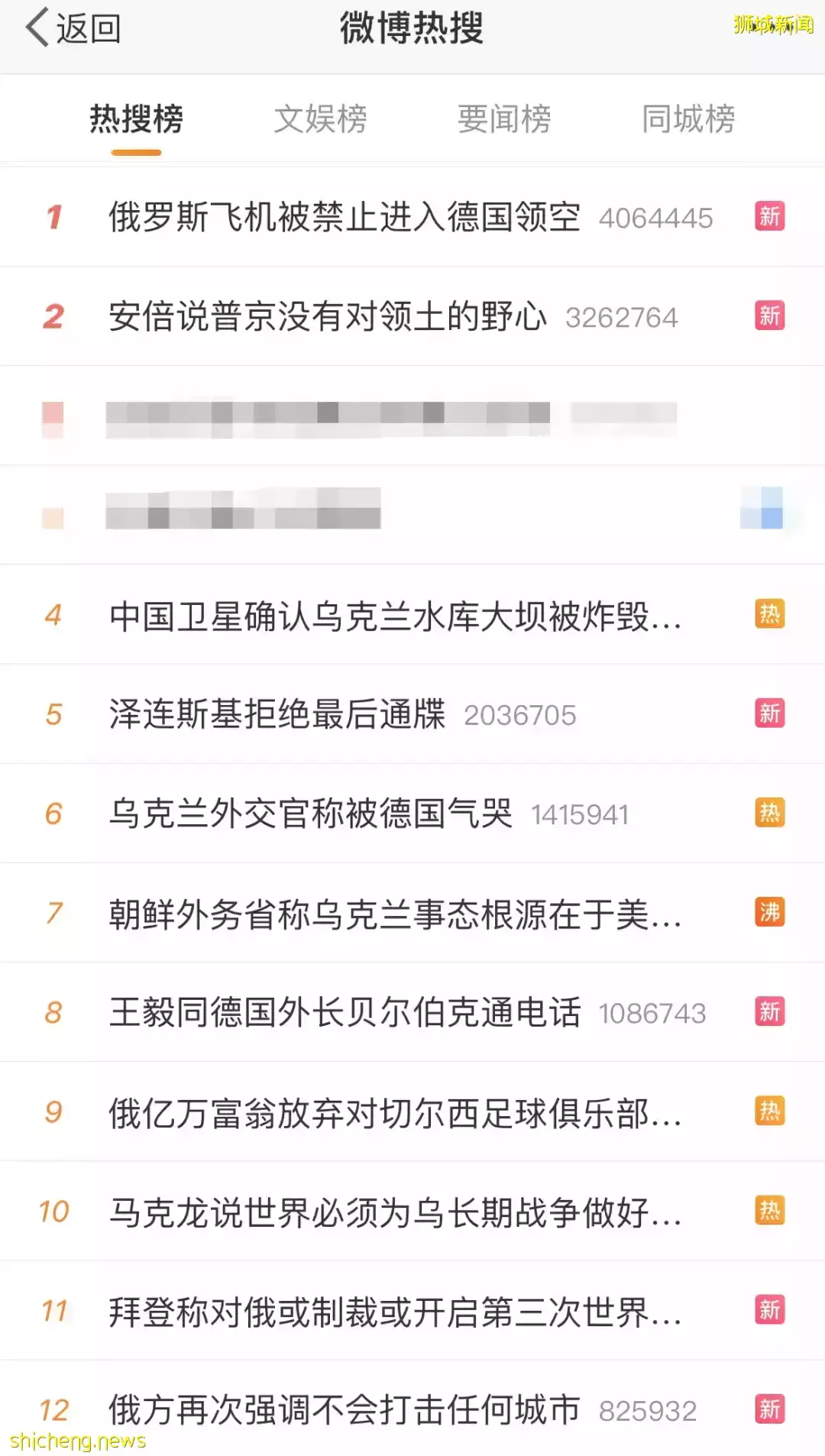Open the 乌克兰外交官称被德国气哭 topic
825x1456 pixels.
313,813
